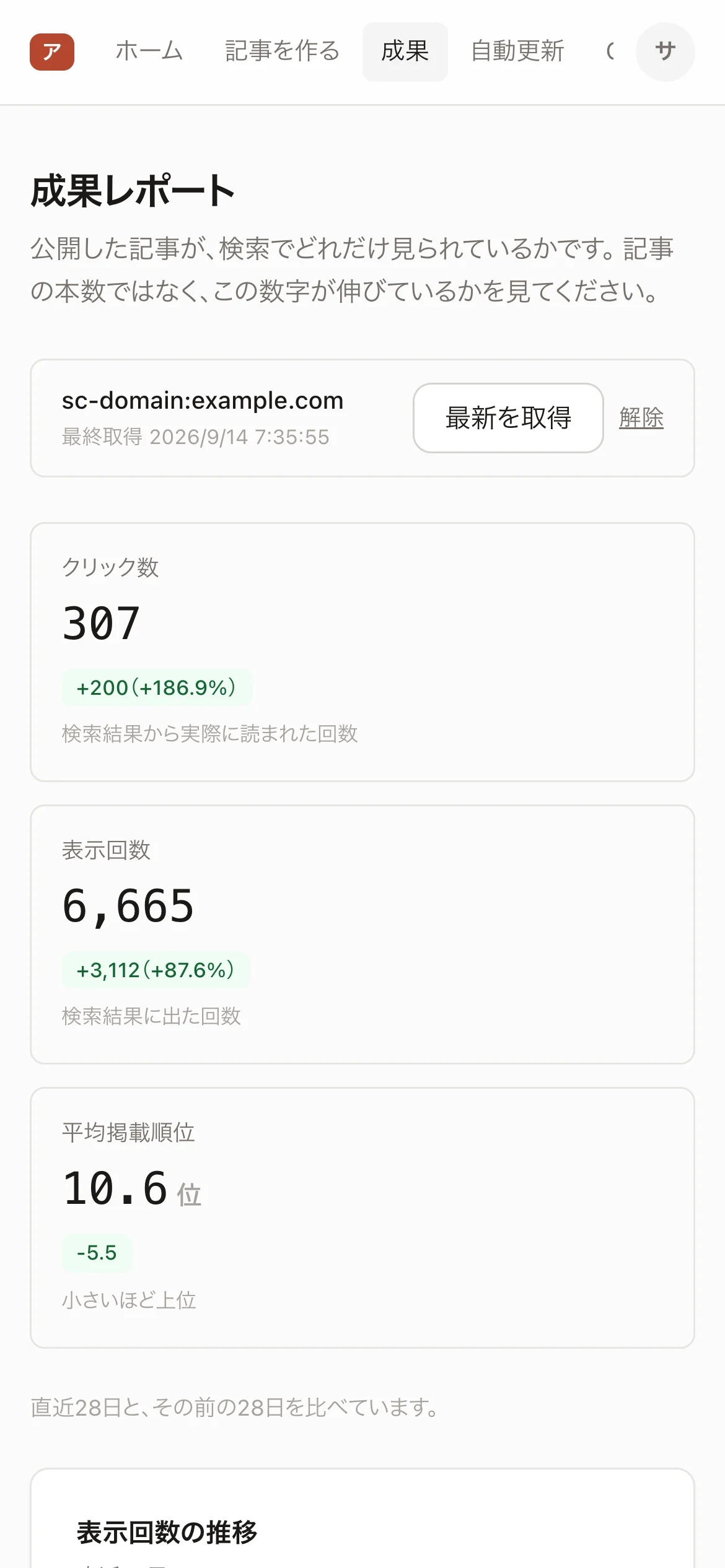
Task: Open the 記事を作る tab
Action: pos(283,52)
